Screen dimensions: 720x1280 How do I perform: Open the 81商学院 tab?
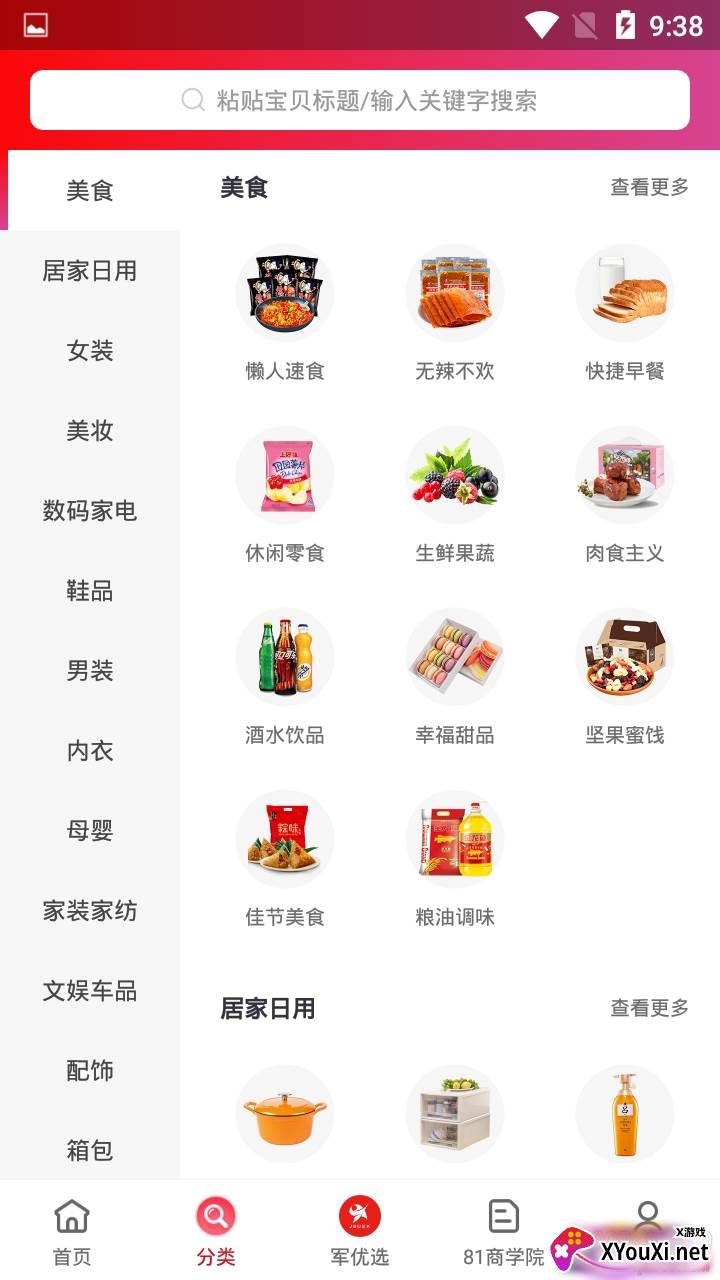click(x=504, y=1231)
